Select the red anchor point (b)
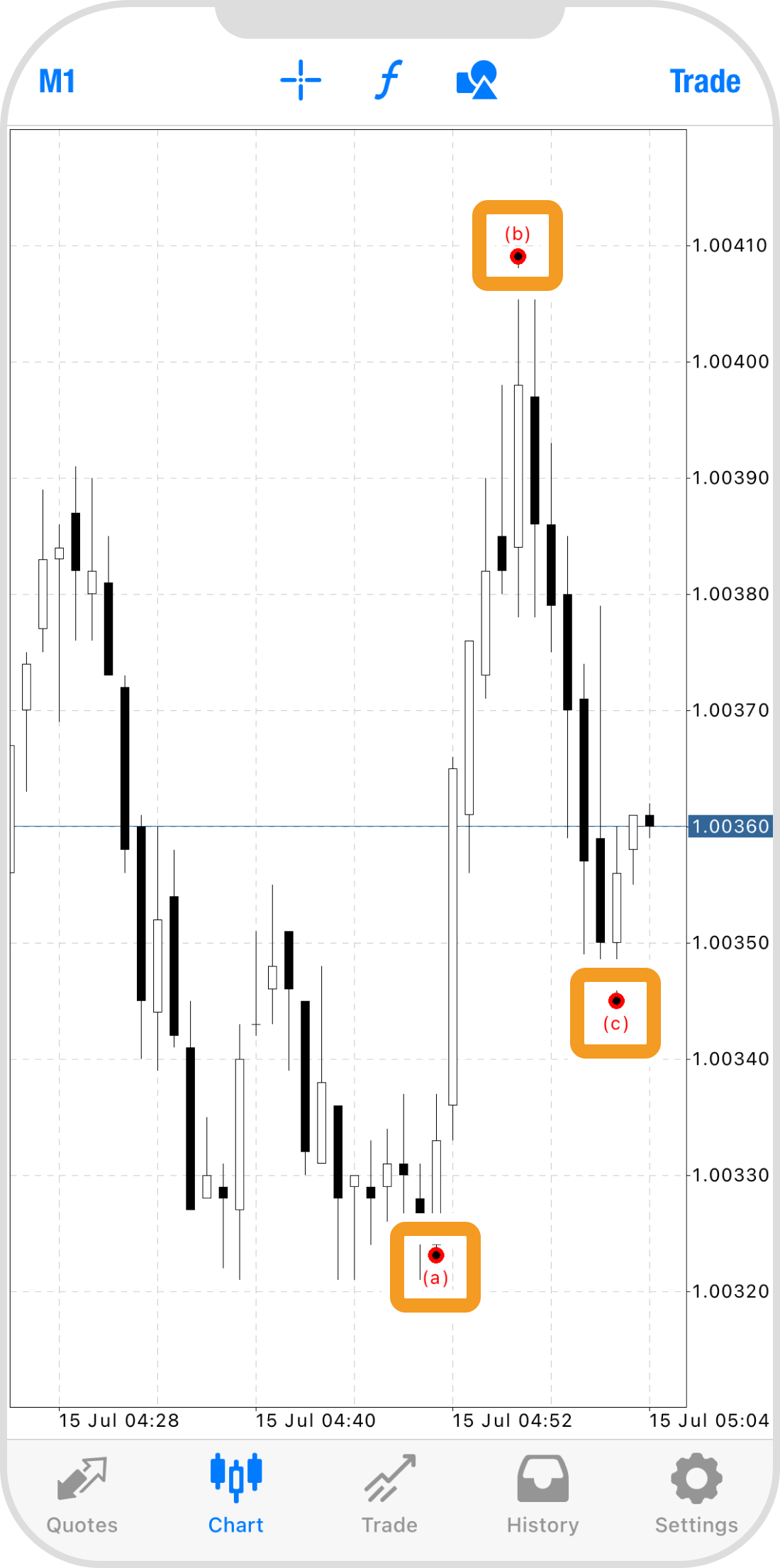This screenshot has width=780, height=1568. click(x=518, y=256)
